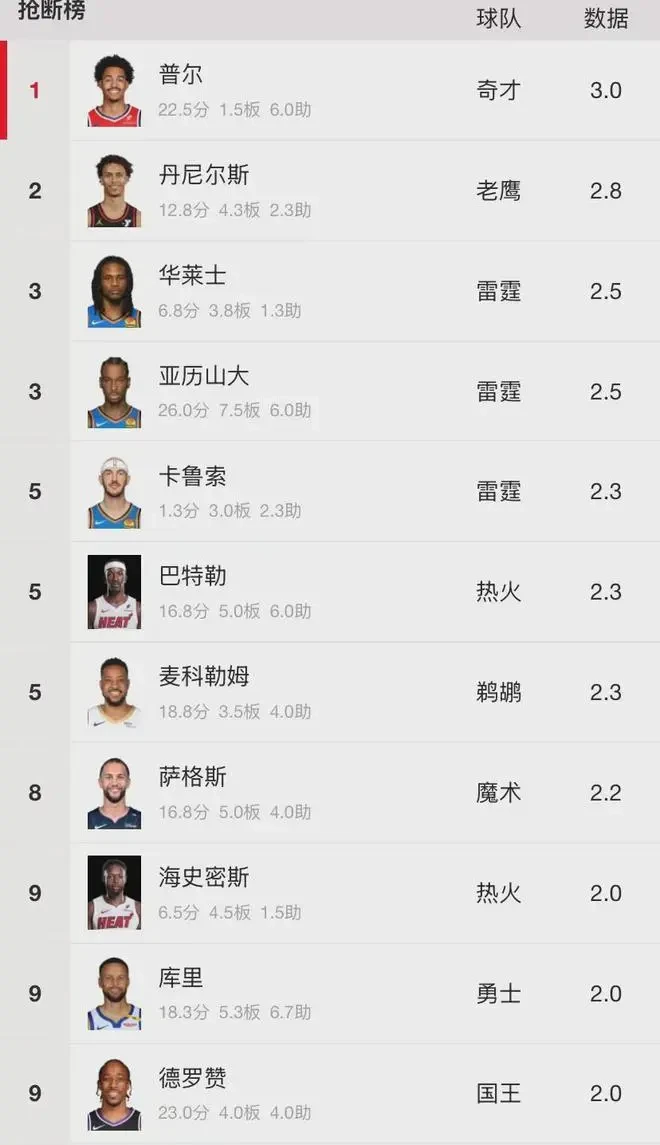Open 丹尼尔斯 player row from 老鹰
660x1145 pixels.
click(330, 191)
